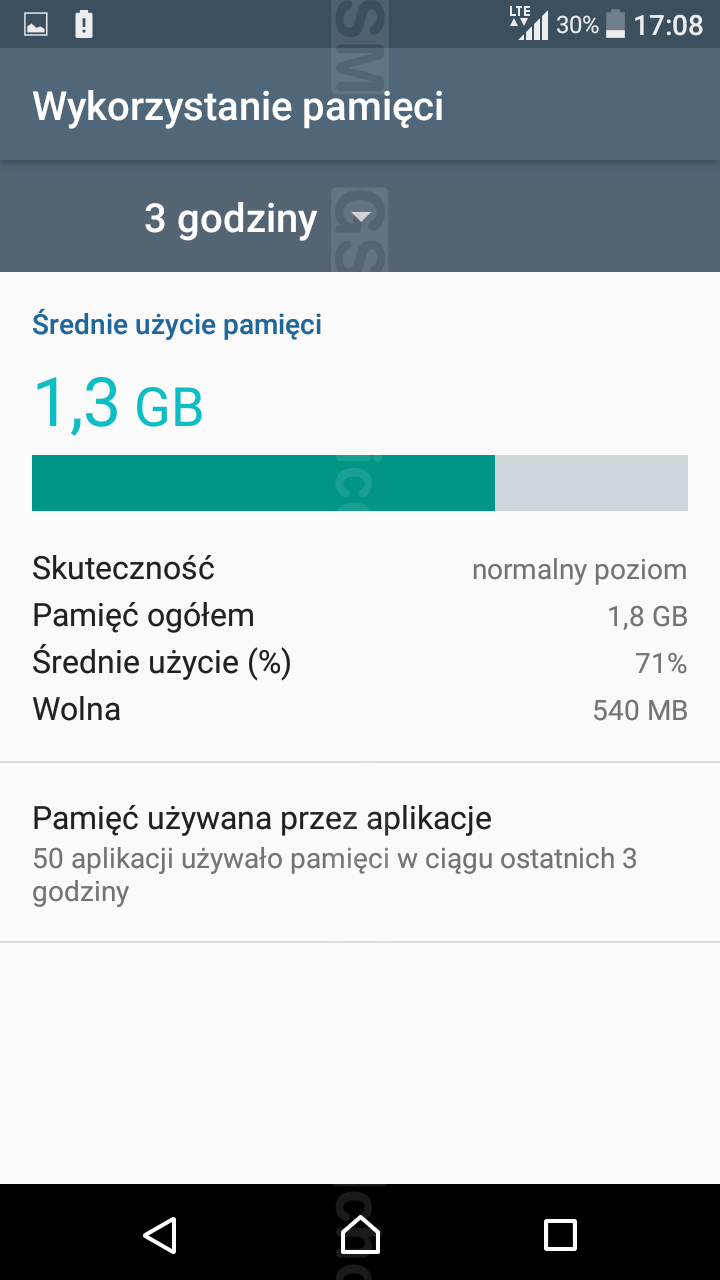720x1280 pixels.
Task: Open Pamięć używana przez aplikacje
Action: [x=360, y=852]
